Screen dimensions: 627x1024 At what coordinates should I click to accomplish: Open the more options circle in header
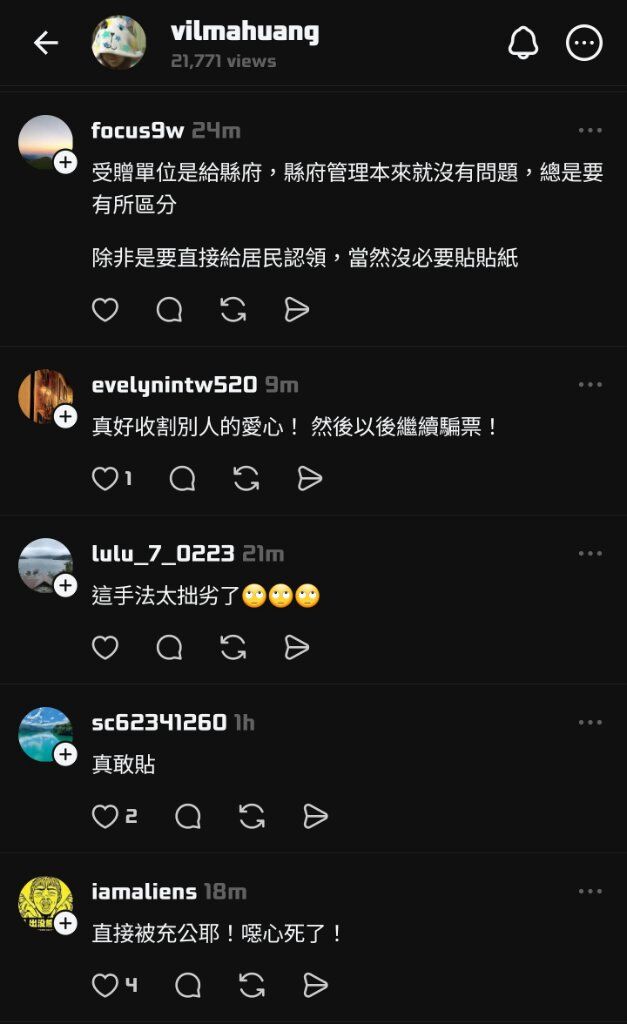584,43
